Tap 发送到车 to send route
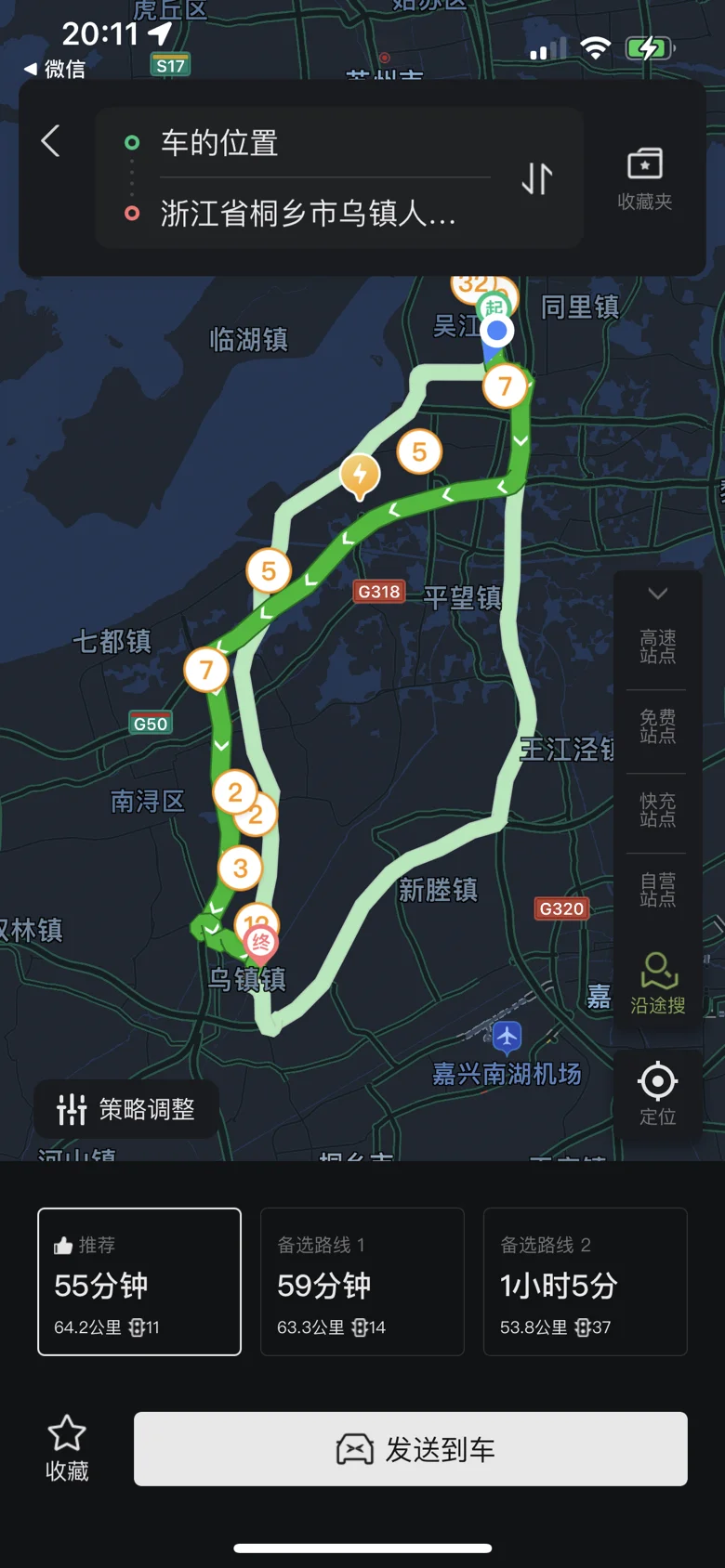 point(411,1449)
